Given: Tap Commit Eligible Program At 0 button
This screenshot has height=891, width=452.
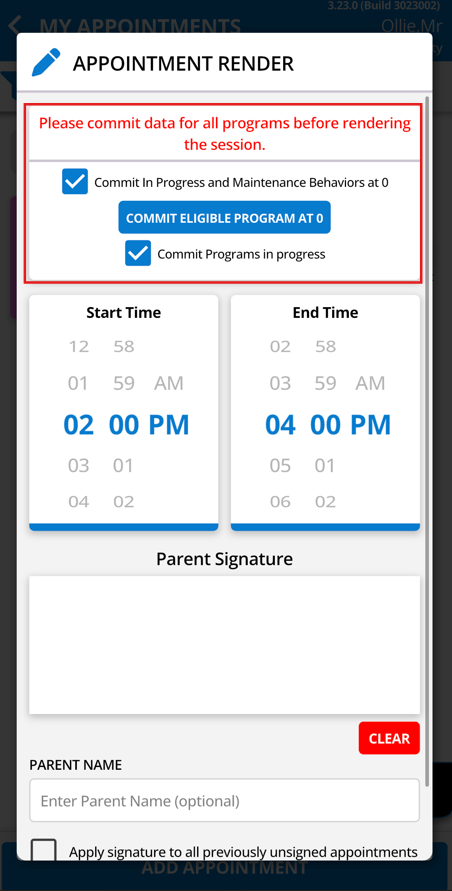Looking at the screenshot, I should coord(224,218).
